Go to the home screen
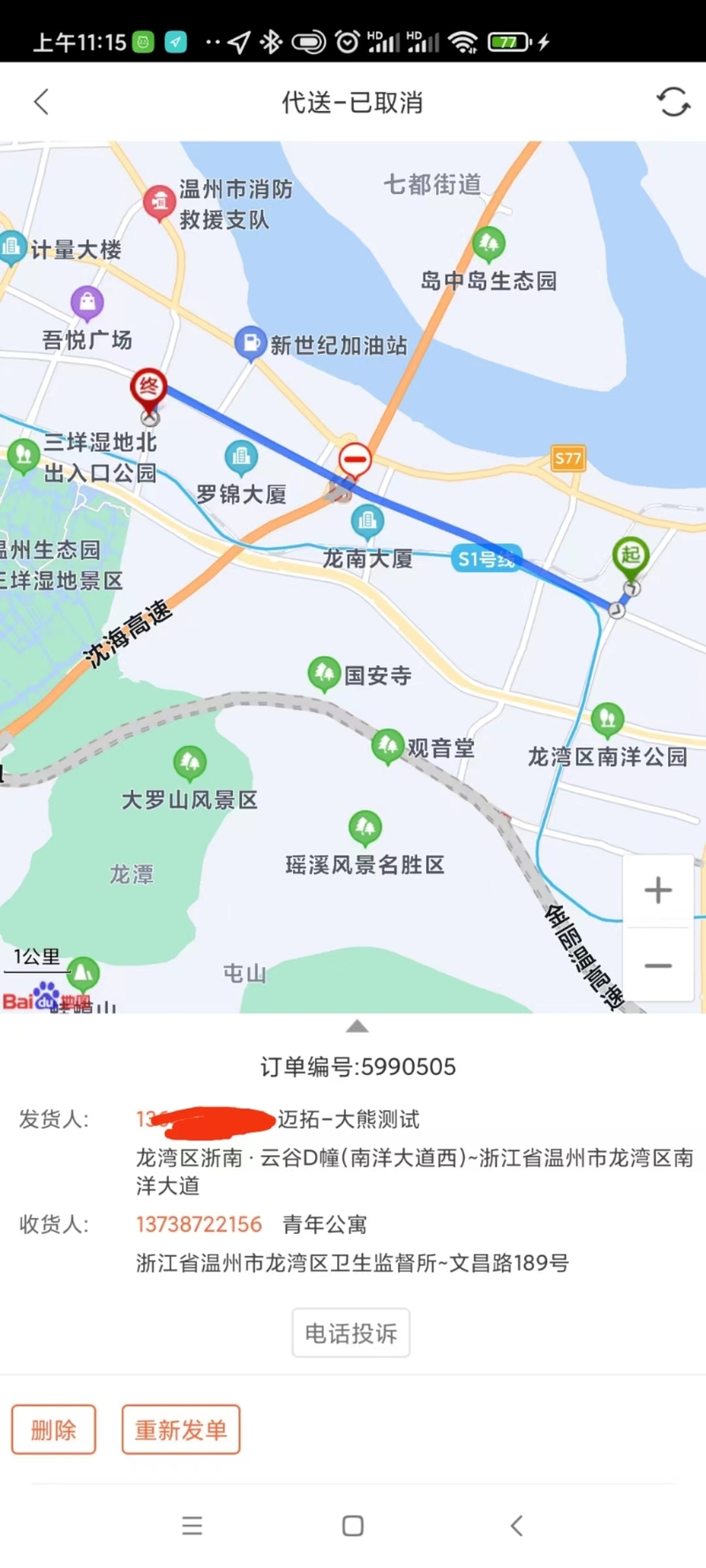Screen dimensions: 706x1568 click(353, 1526)
